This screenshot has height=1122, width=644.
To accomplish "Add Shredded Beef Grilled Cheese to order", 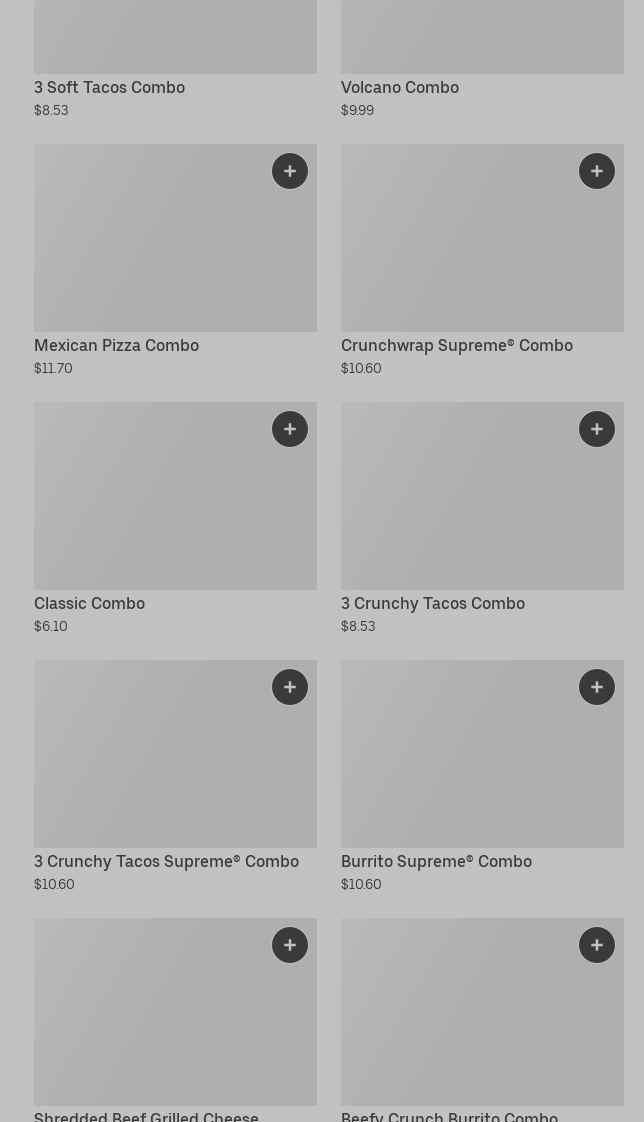I will 290,945.
